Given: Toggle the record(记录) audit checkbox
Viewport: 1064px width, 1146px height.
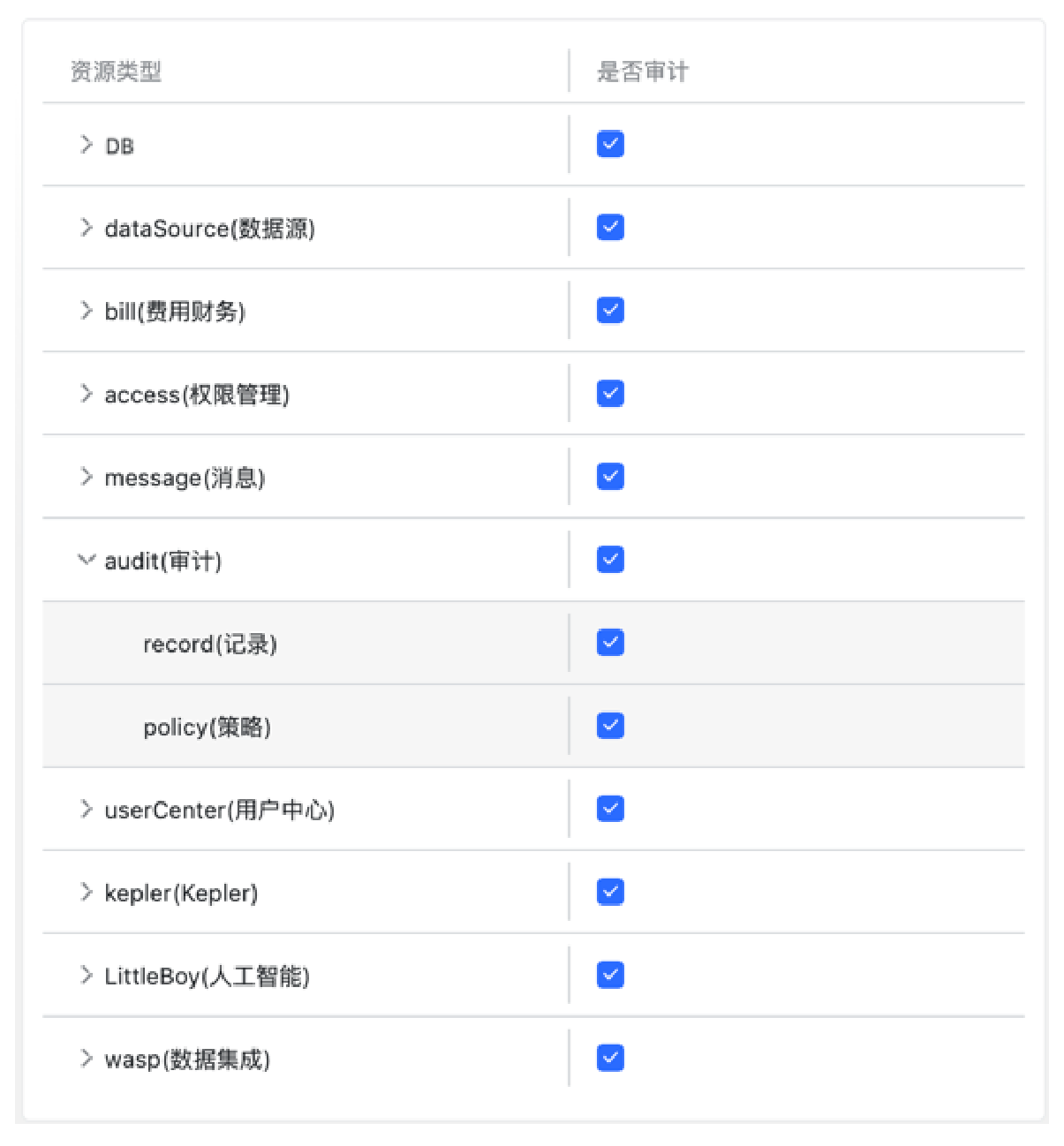Looking at the screenshot, I should click(608, 642).
